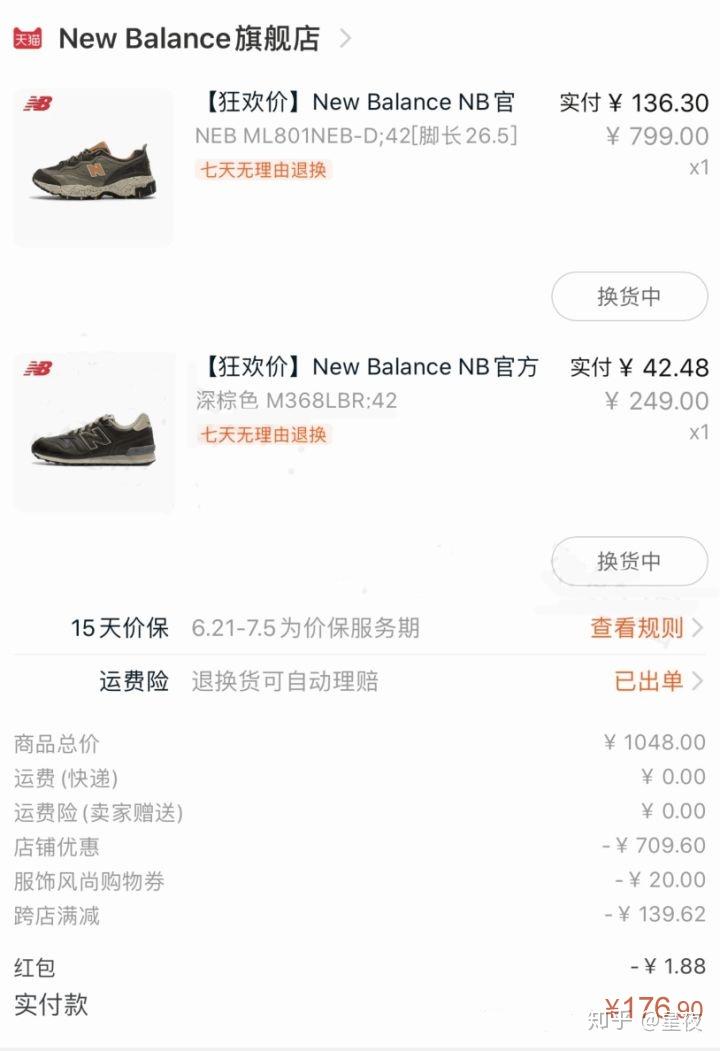This screenshot has height=1051, width=720.
Task: Tap 换货中 for the M368LBR shoe
Action: tap(629, 561)
